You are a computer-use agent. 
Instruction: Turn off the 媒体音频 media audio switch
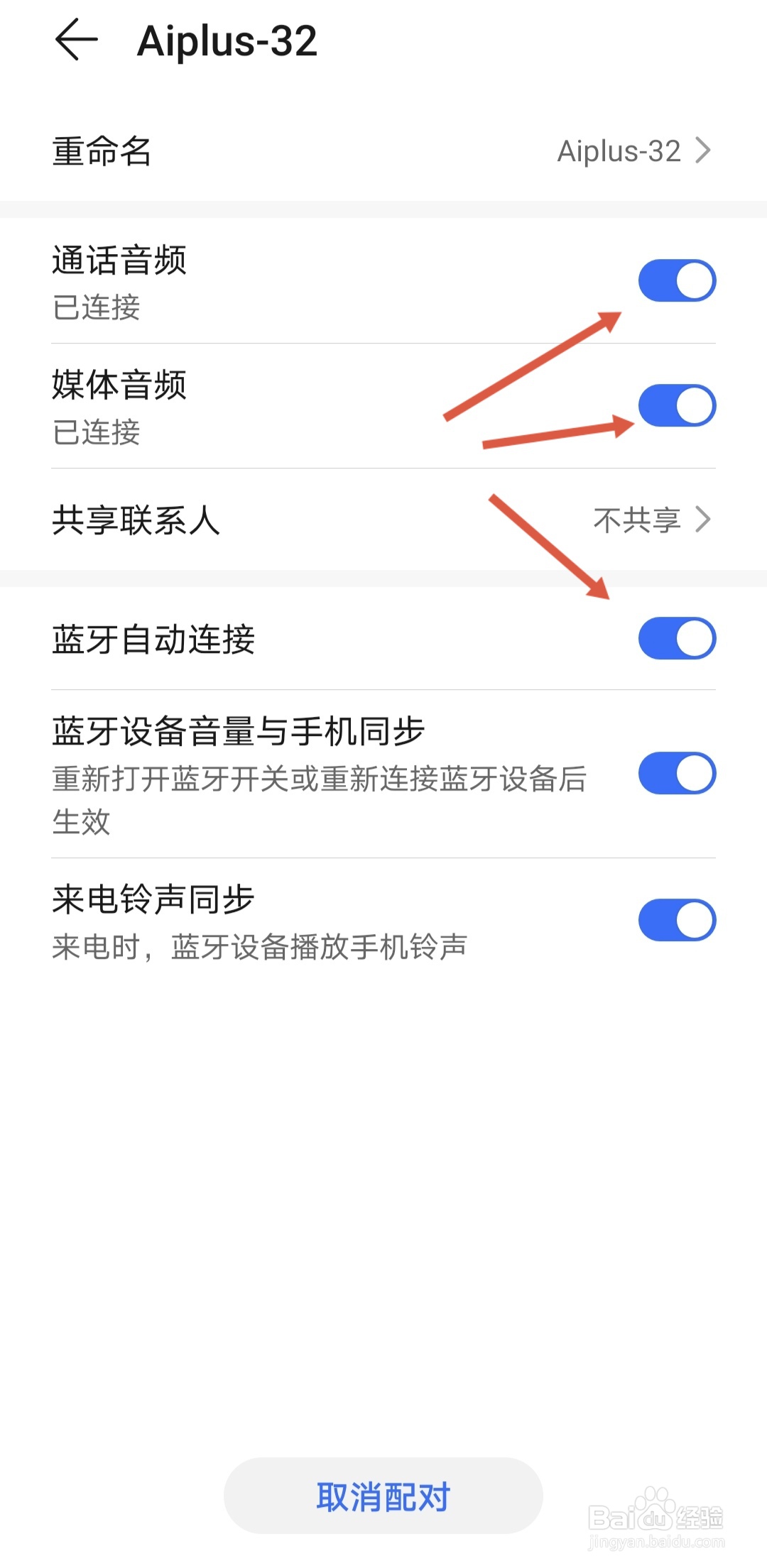[x=675, y=405]
